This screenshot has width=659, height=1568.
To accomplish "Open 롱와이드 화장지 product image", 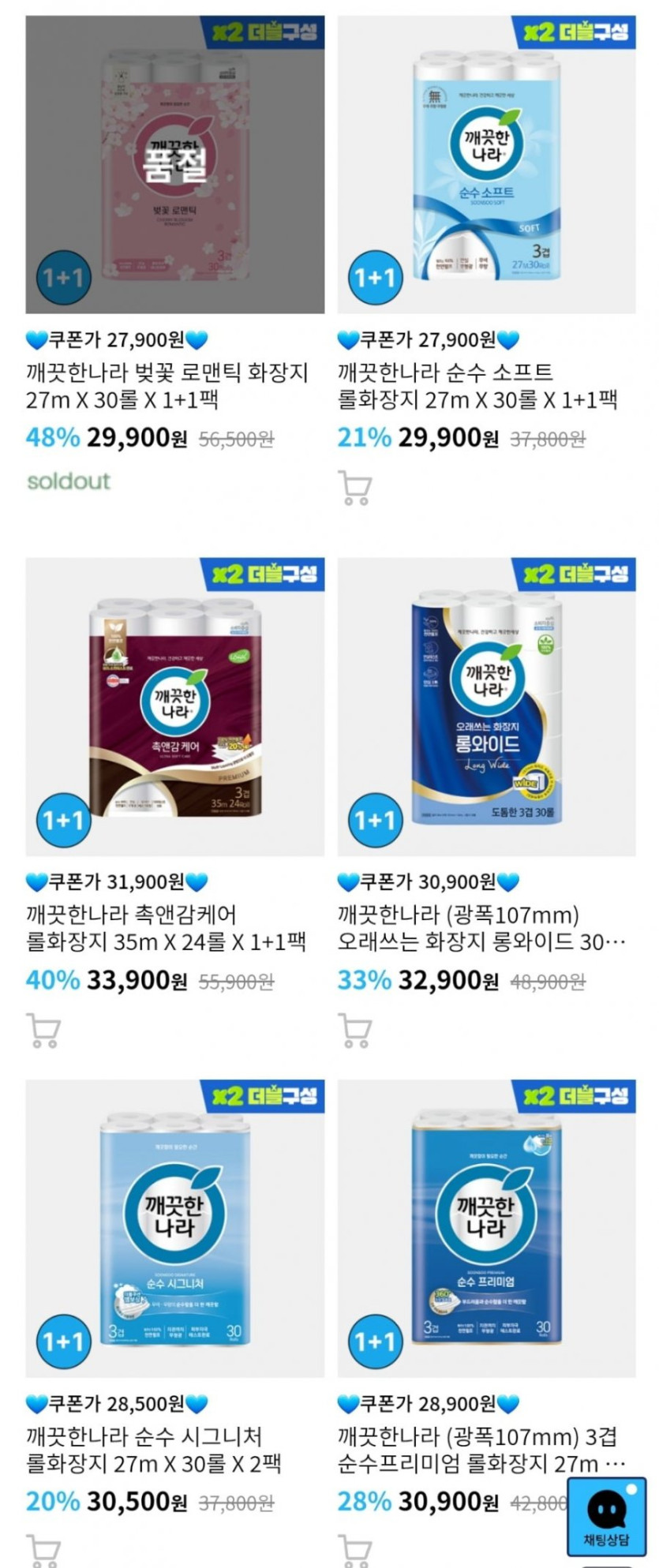I will pos(486,706).
